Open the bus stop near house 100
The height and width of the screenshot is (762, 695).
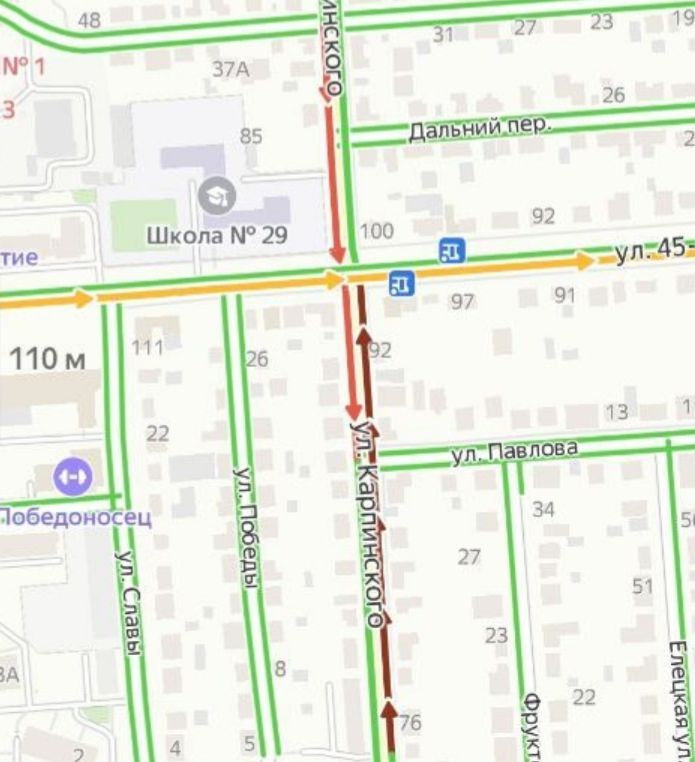(x=452, y=250)
